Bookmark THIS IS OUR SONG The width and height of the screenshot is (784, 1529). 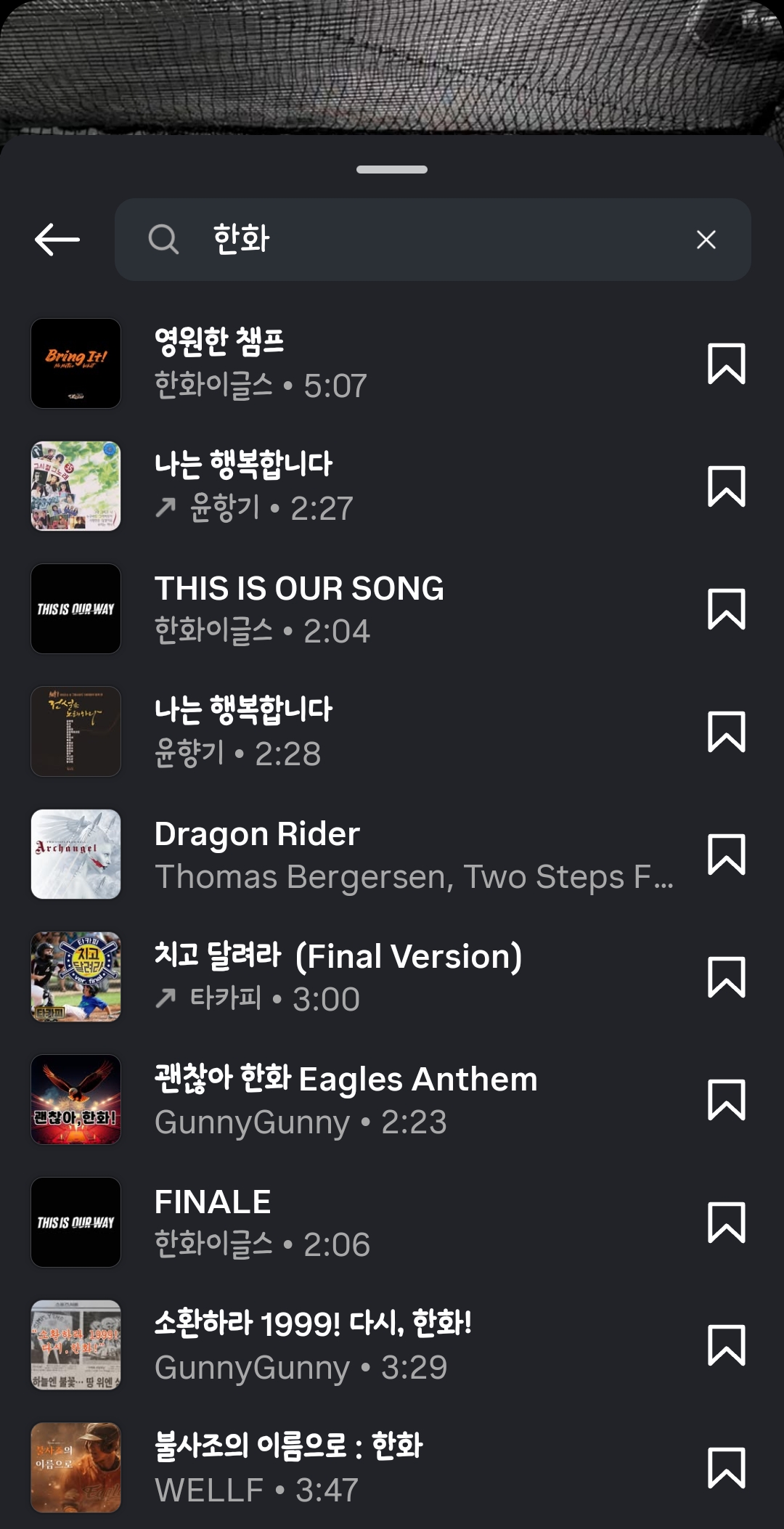(726, 608)
